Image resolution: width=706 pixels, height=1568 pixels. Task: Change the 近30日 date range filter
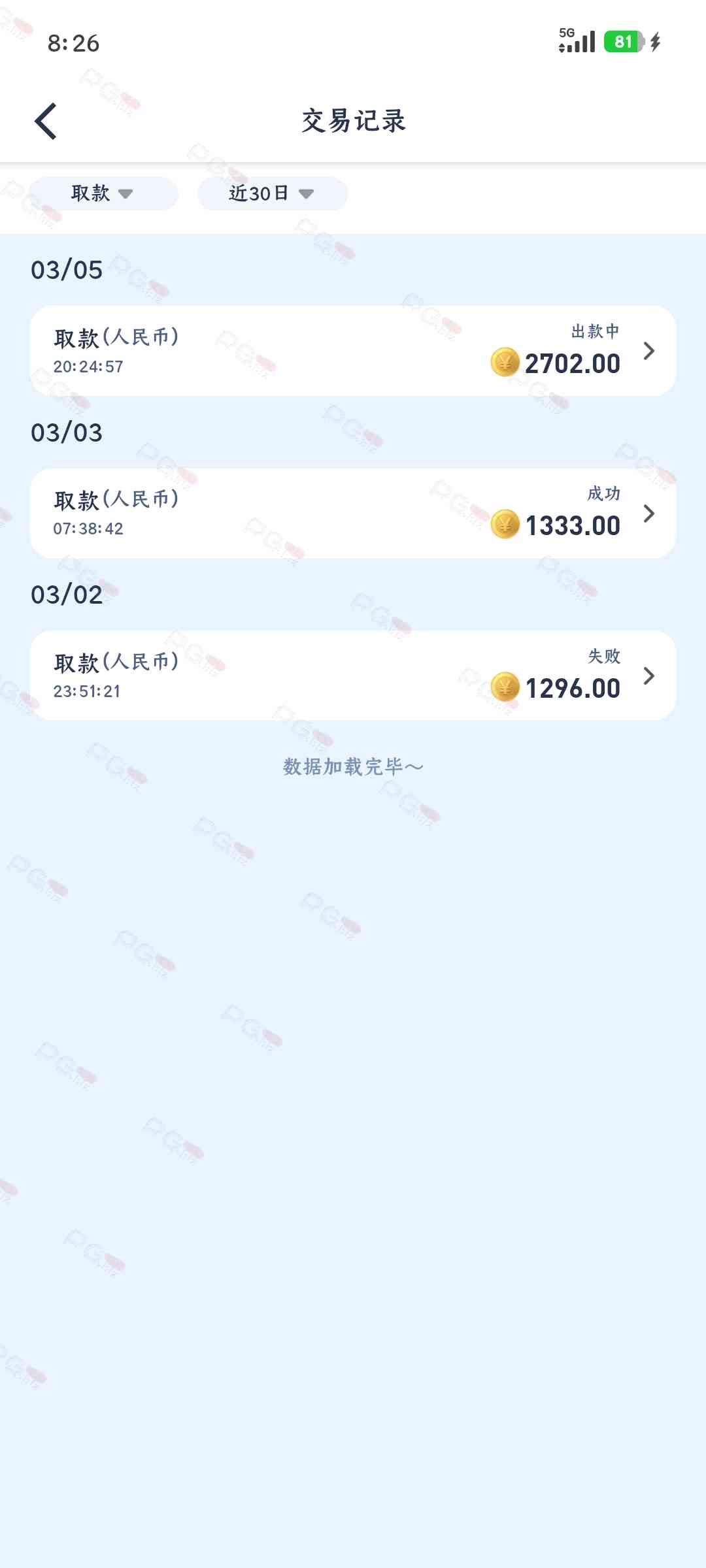point(272,193)
